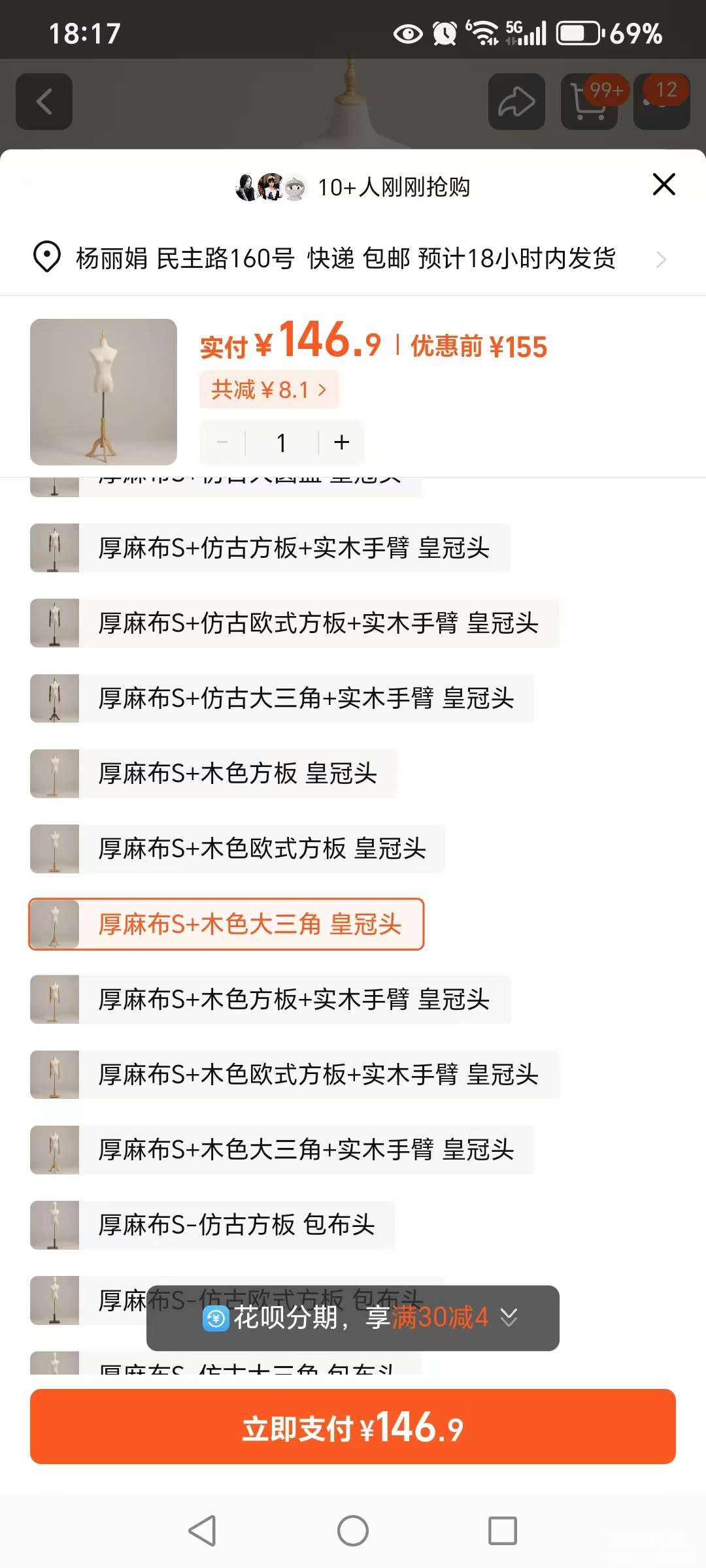
Task: Increase quantity with the plus button
Action: 341,443
